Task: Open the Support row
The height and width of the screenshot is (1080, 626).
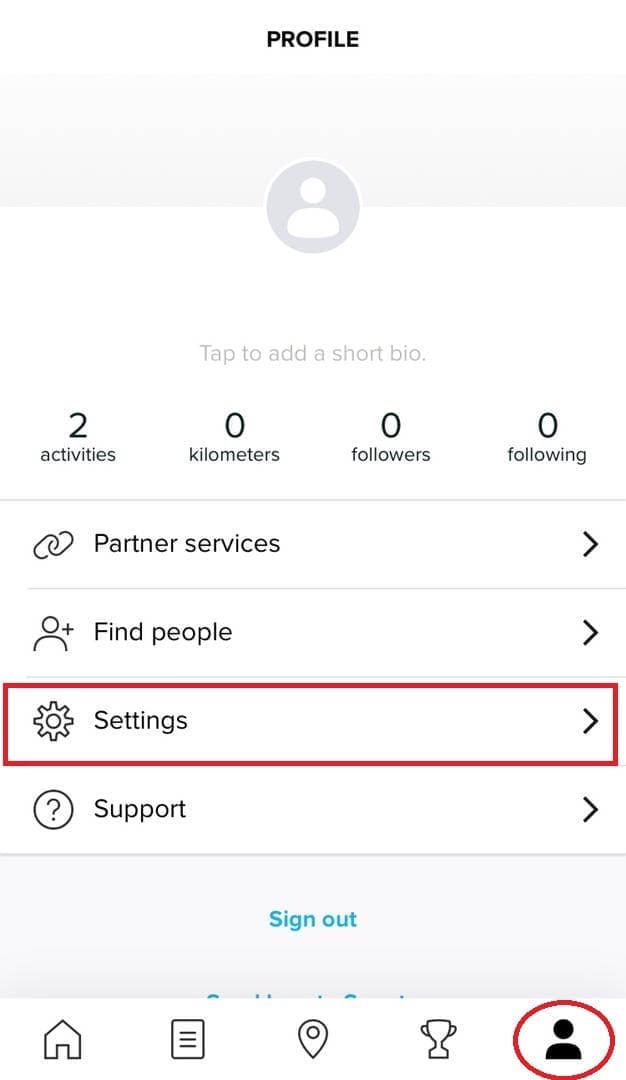Action: 312,809
